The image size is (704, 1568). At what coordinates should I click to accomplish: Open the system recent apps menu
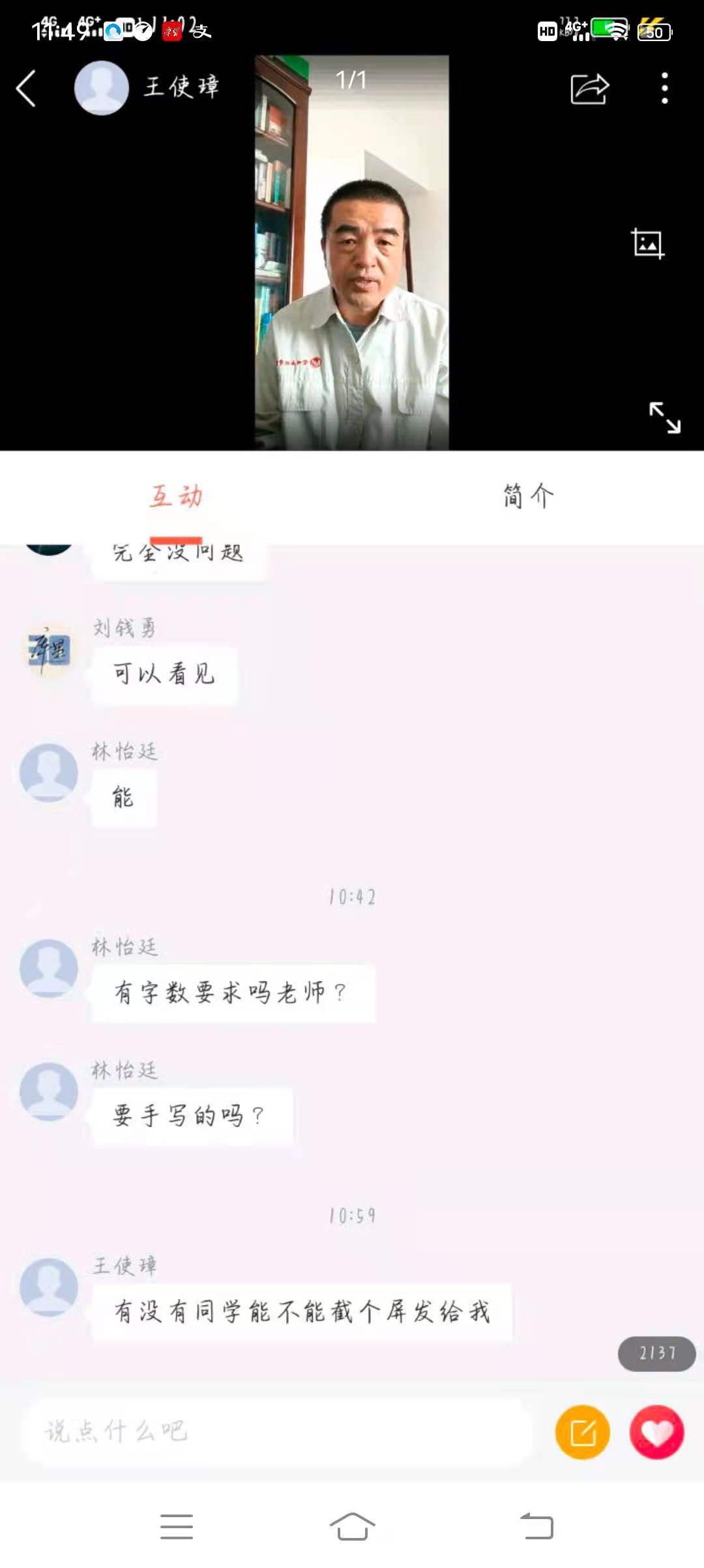tap(177, 1526)
